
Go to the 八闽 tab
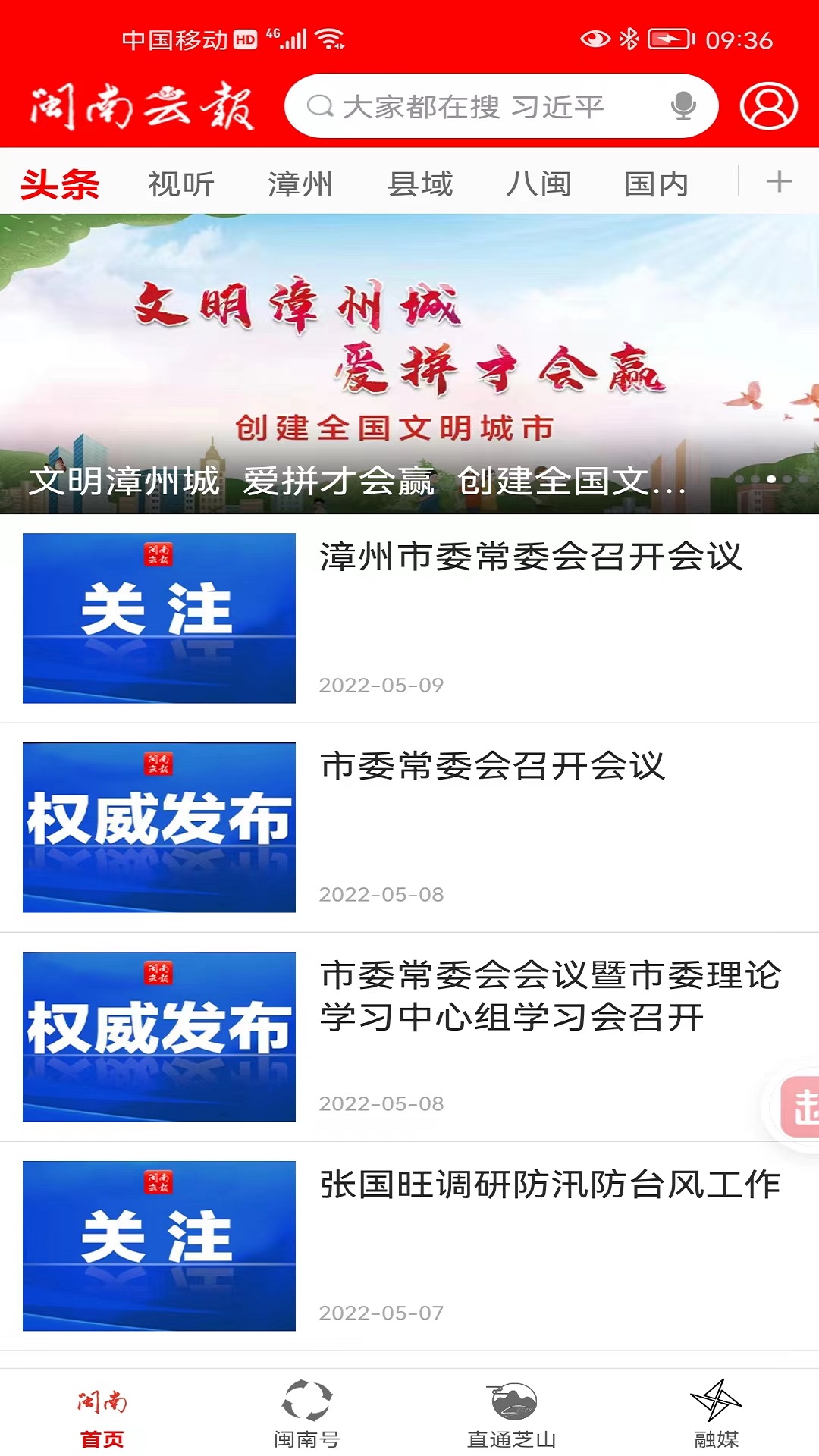click(x=538, y=184)
